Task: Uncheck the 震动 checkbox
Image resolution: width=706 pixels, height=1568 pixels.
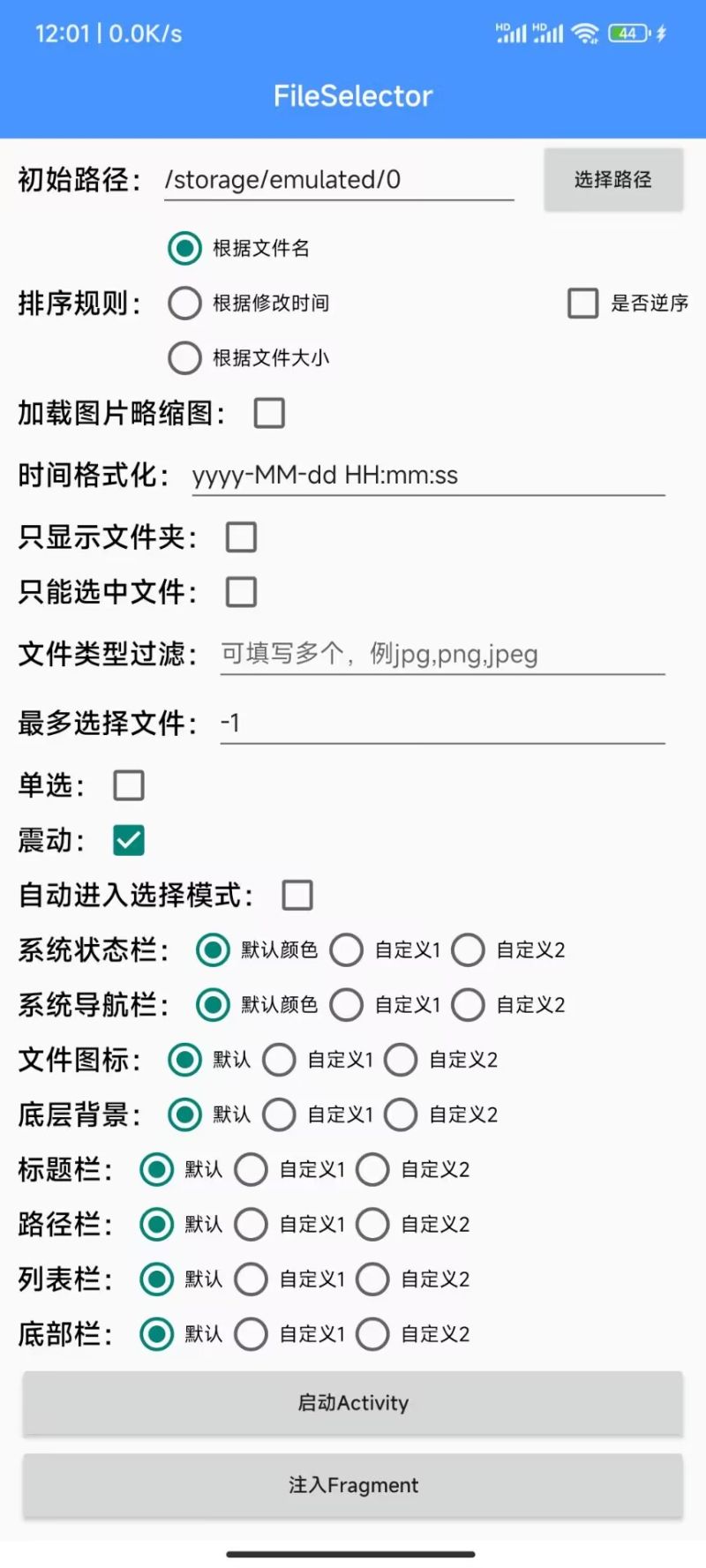Action: [129, 840]
